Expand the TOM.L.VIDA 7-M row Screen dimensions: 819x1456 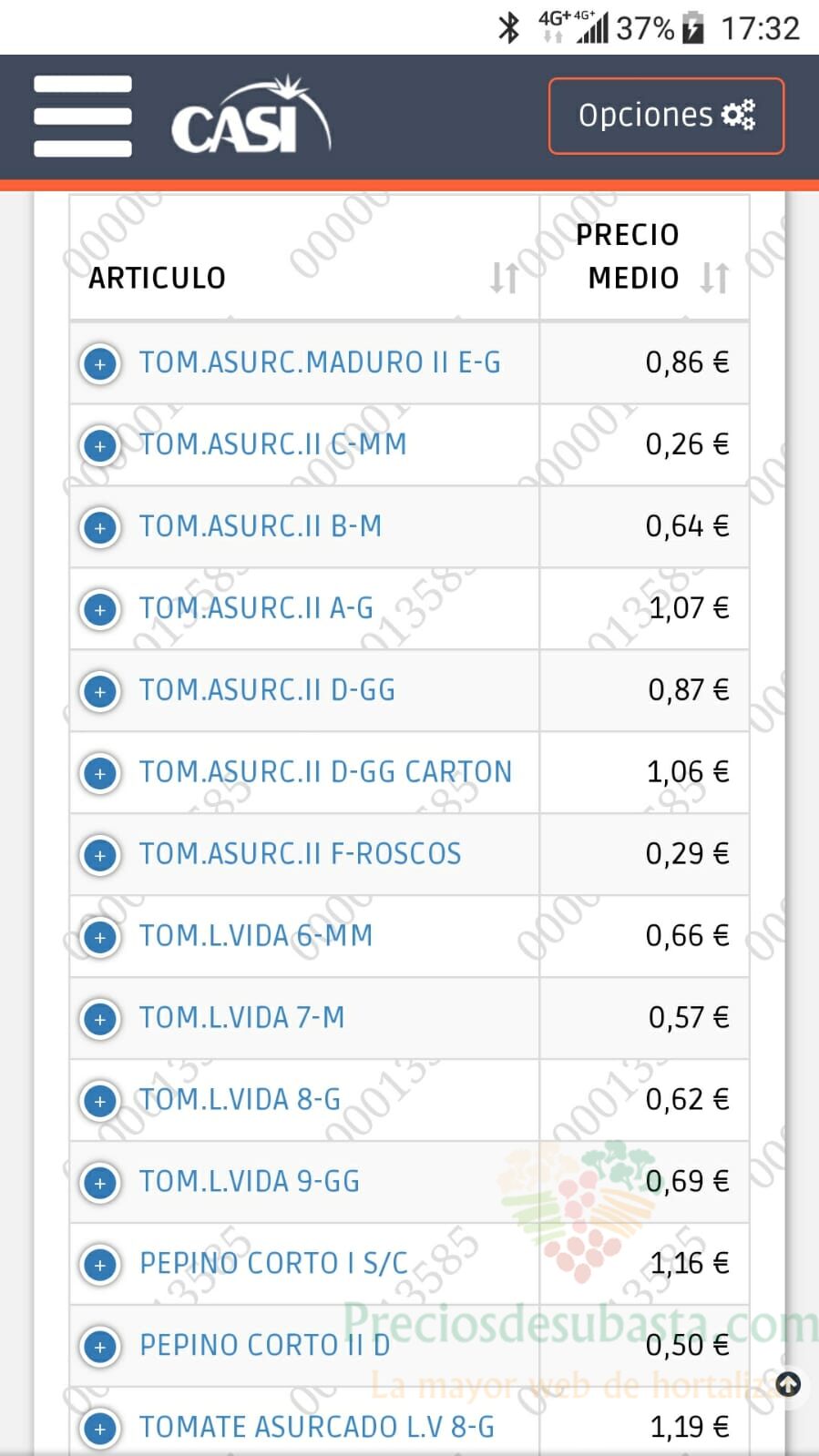pos(100,1019)
